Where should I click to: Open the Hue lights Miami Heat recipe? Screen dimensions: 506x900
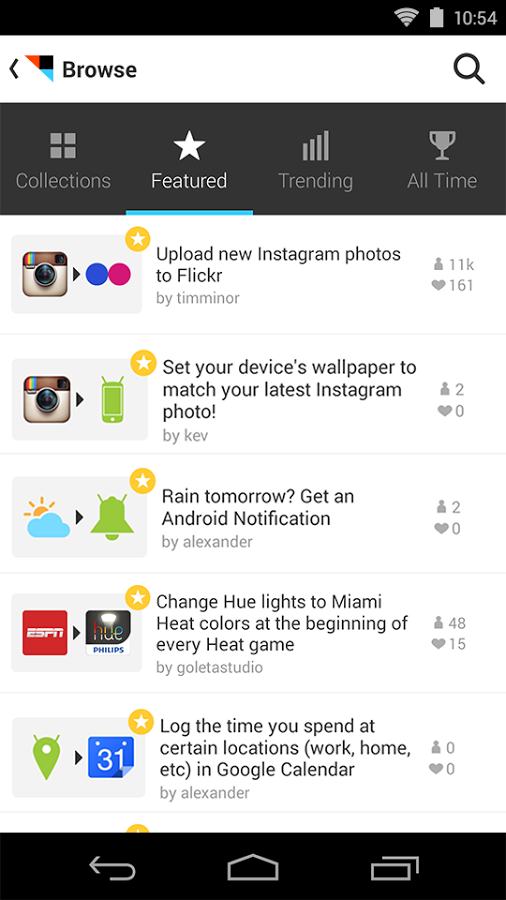pos(253,633)
